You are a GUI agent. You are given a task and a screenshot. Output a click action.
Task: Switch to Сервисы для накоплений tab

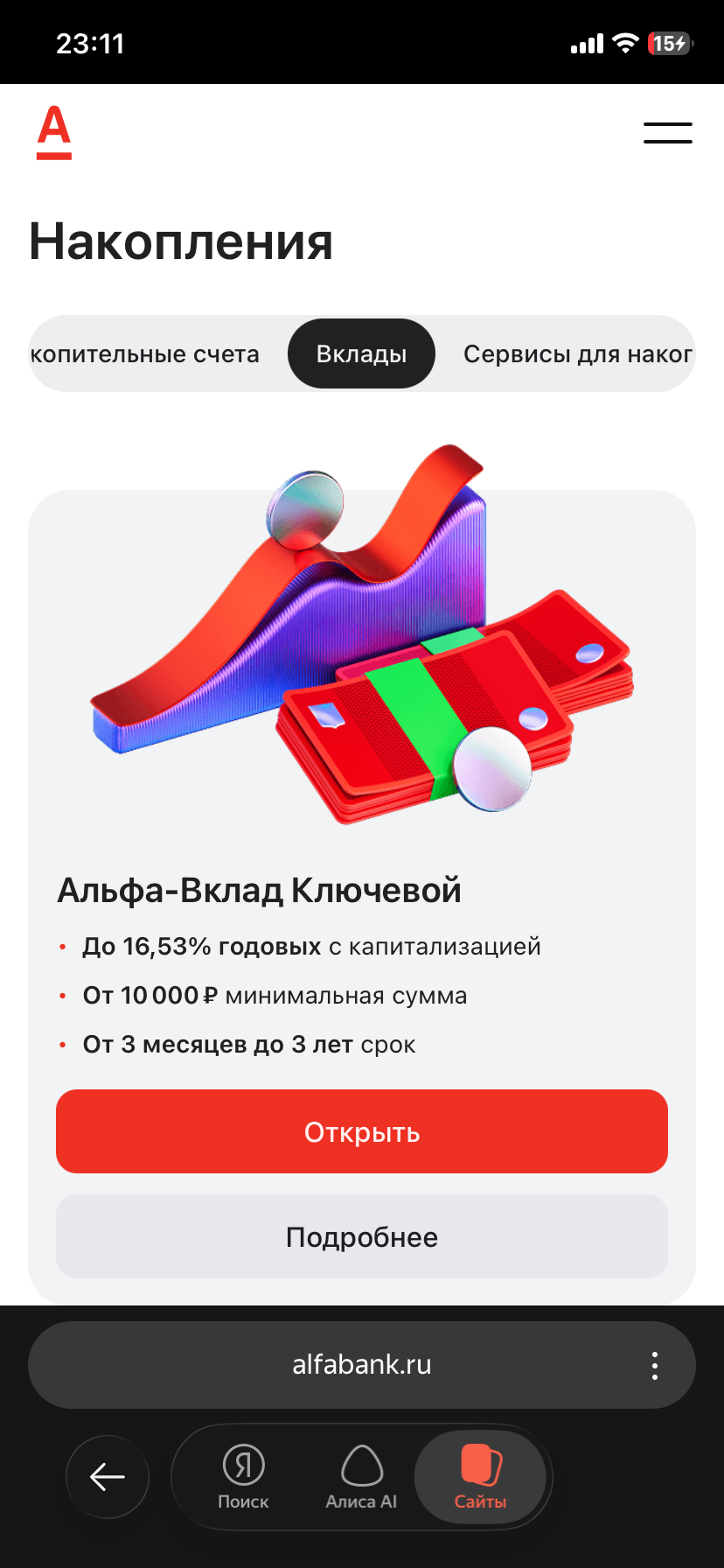(x=577, y=354)
